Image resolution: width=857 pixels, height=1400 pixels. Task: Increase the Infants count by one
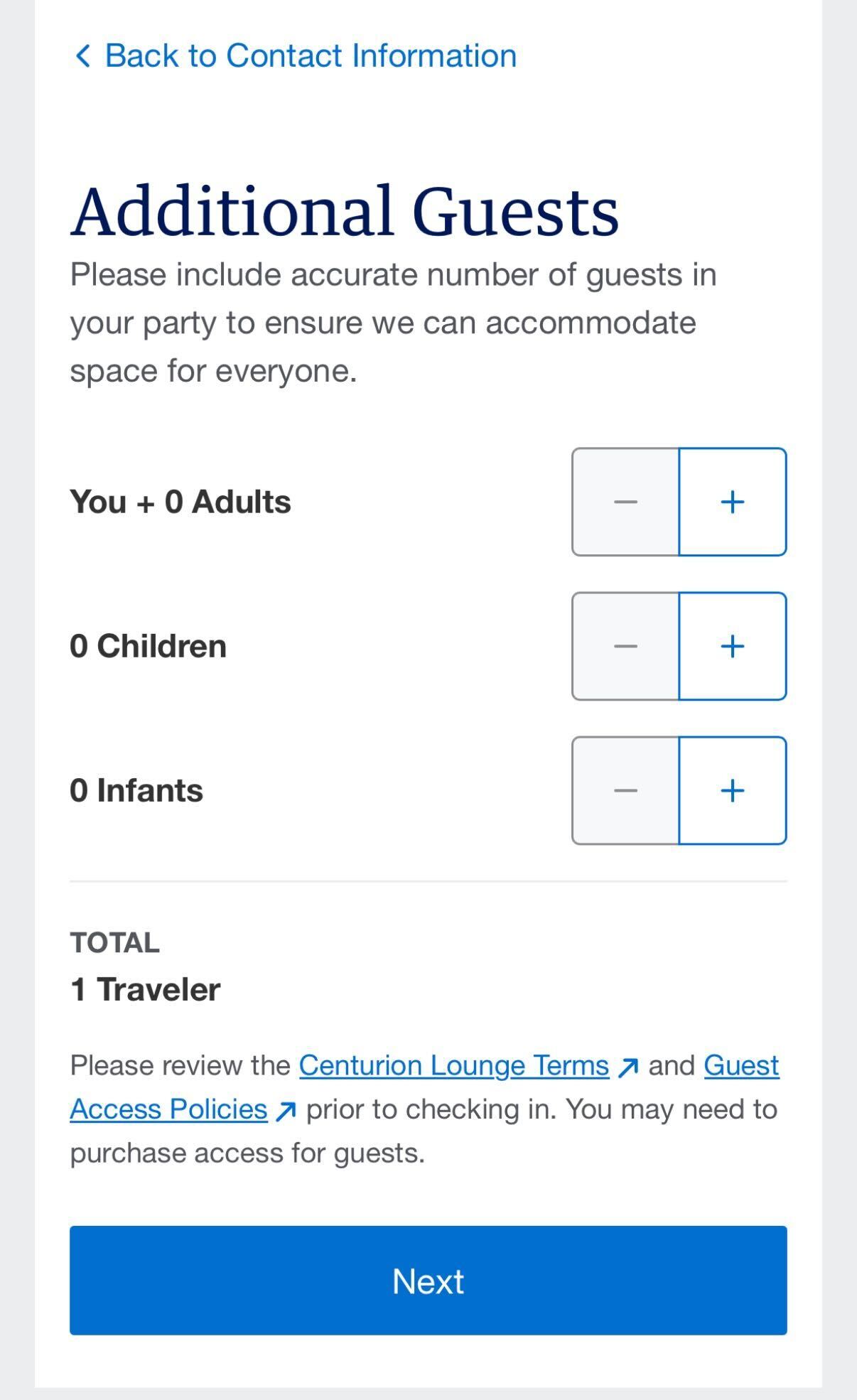coord(732,791)
